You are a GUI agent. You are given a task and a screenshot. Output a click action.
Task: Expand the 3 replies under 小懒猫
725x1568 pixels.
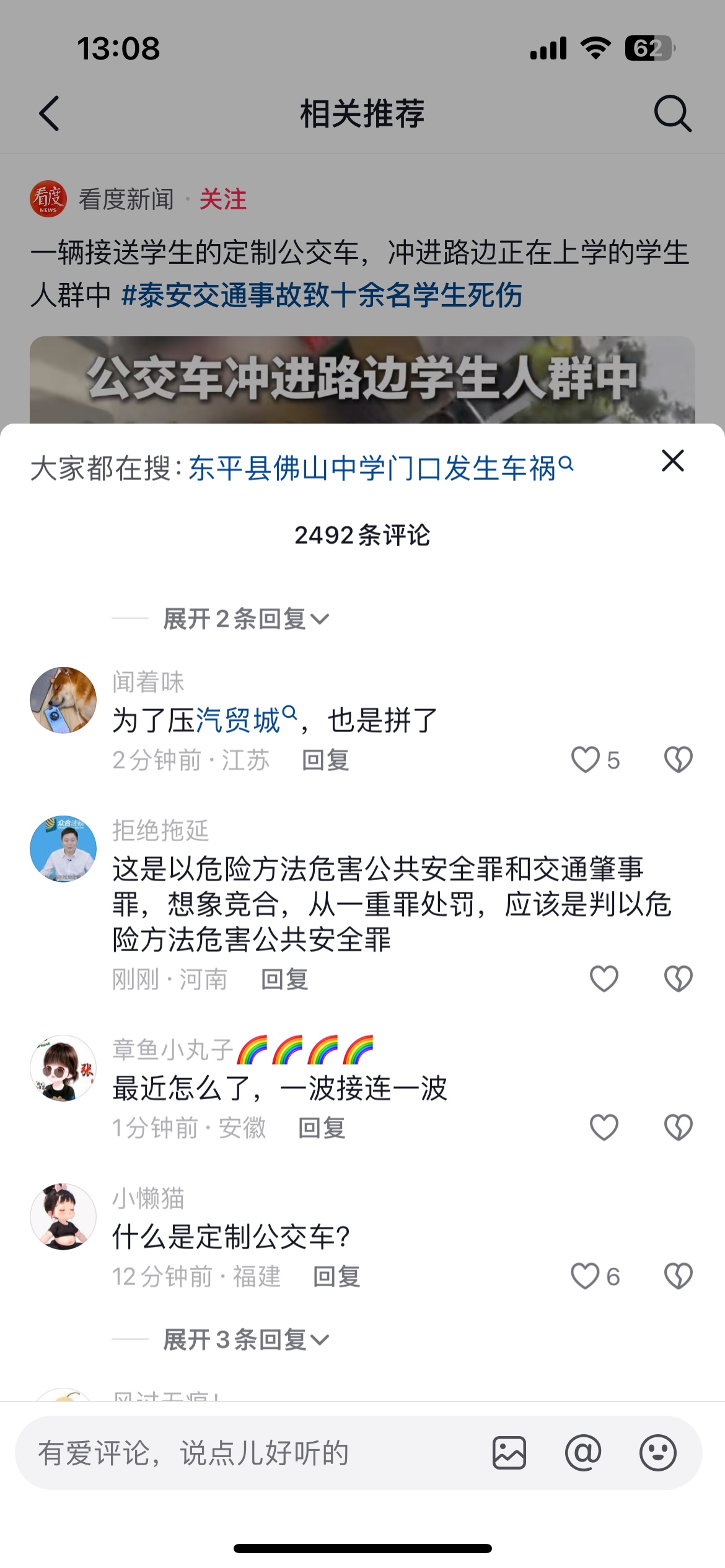[245, 1340]
